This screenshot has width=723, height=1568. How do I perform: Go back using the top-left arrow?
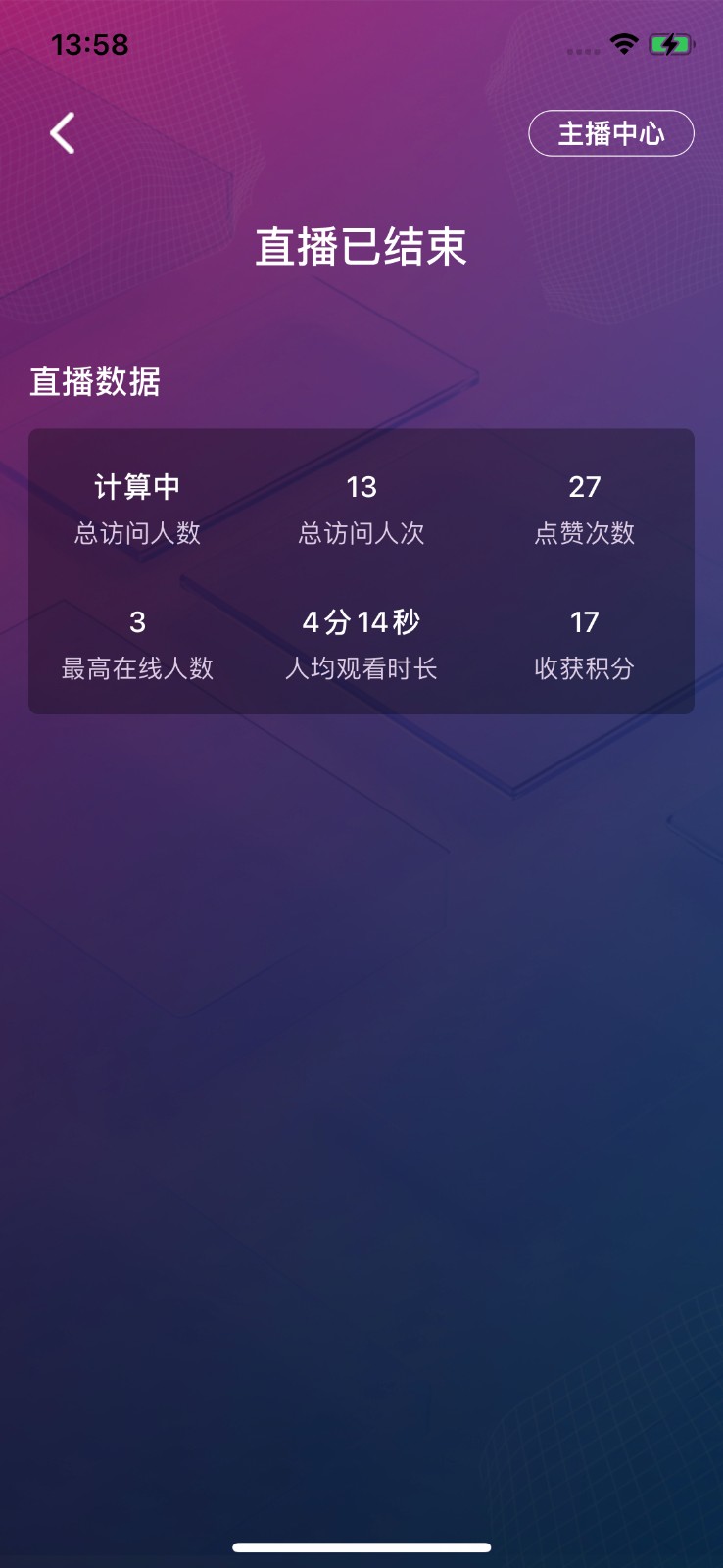(x=63, y=133)
